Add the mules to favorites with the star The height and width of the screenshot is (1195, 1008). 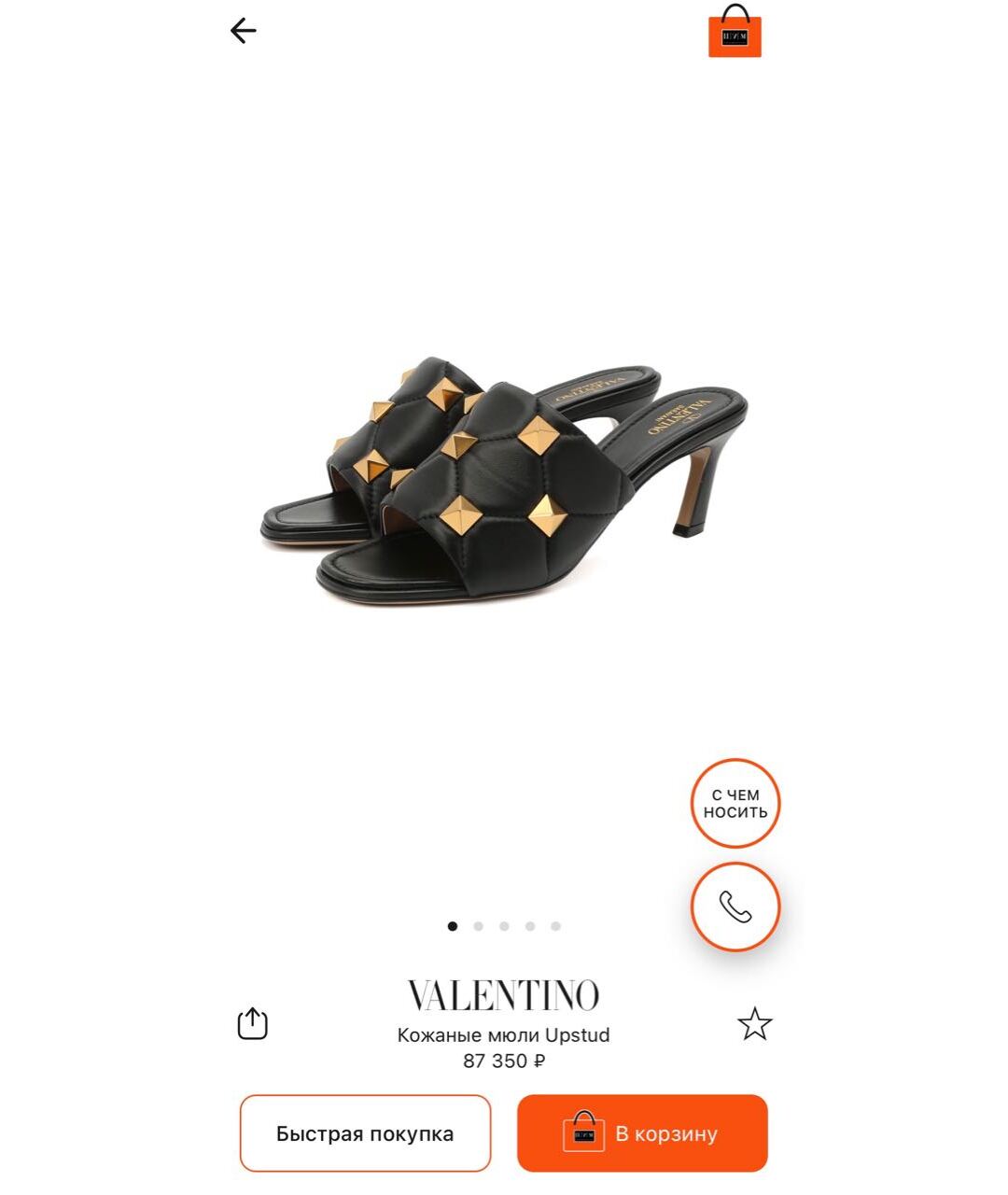pos(754,1024)
